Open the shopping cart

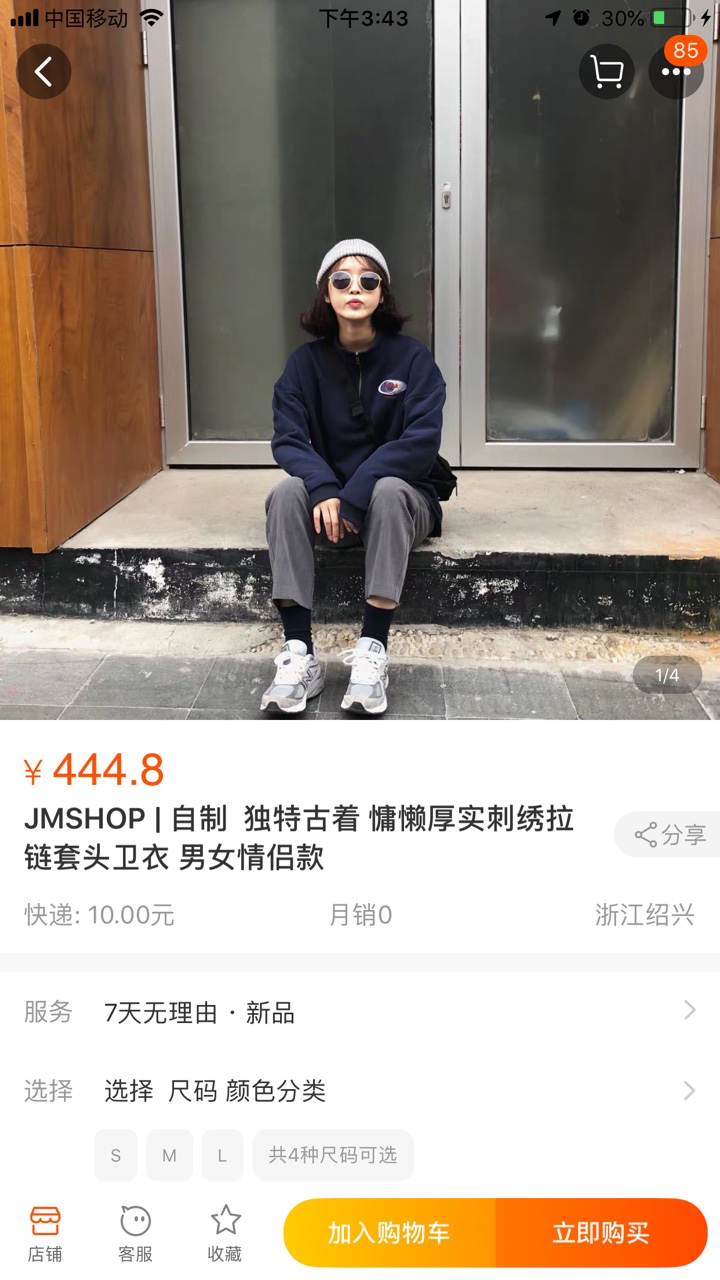607,71
